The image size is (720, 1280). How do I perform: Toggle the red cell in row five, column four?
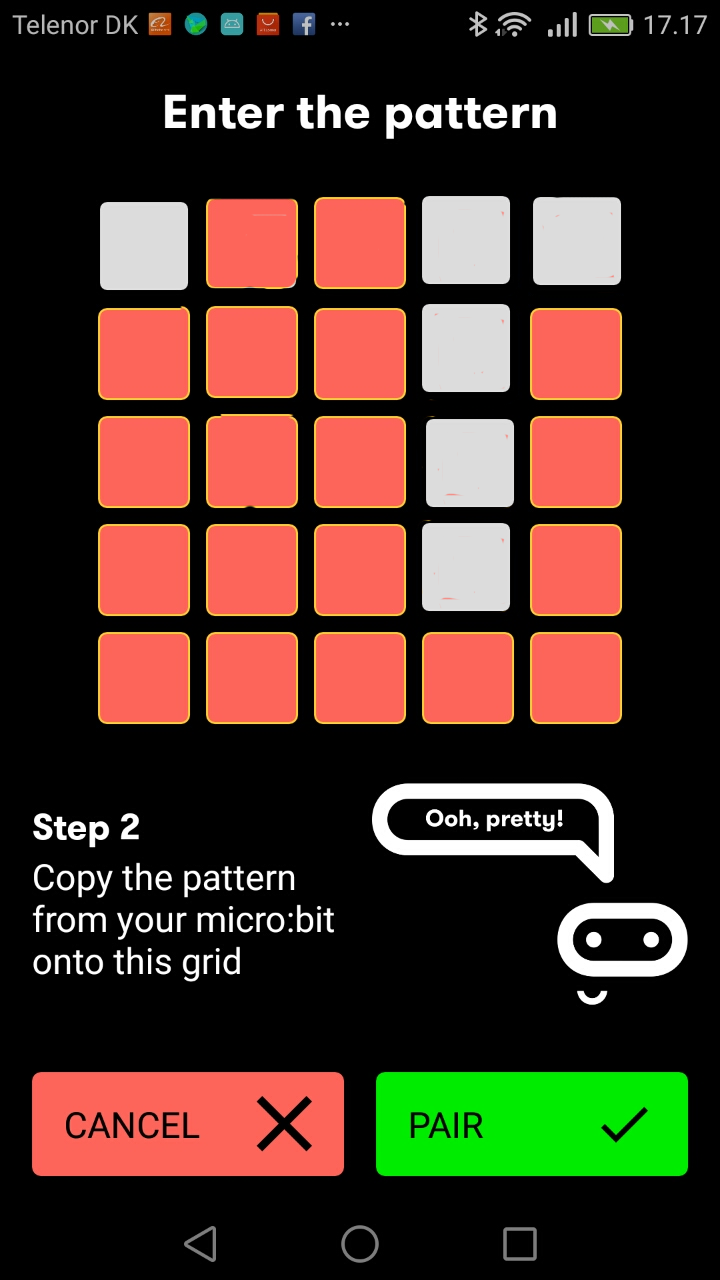[468, 678]
